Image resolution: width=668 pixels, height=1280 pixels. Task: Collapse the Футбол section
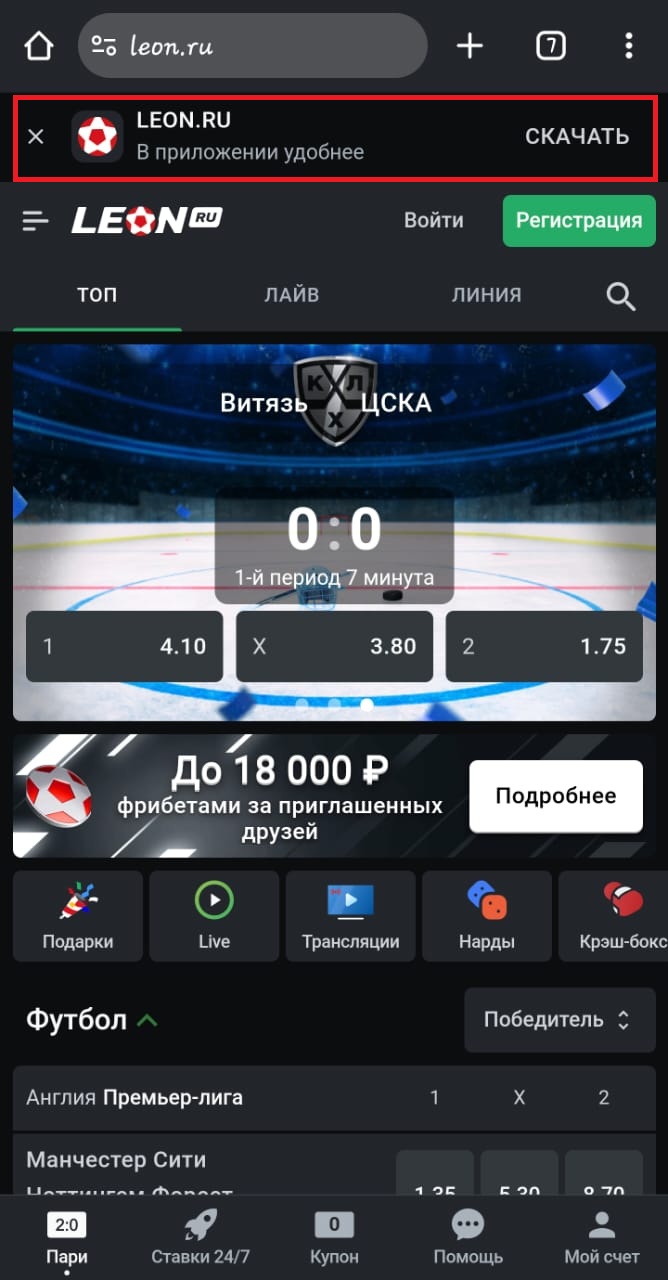tap(147, 1020)
